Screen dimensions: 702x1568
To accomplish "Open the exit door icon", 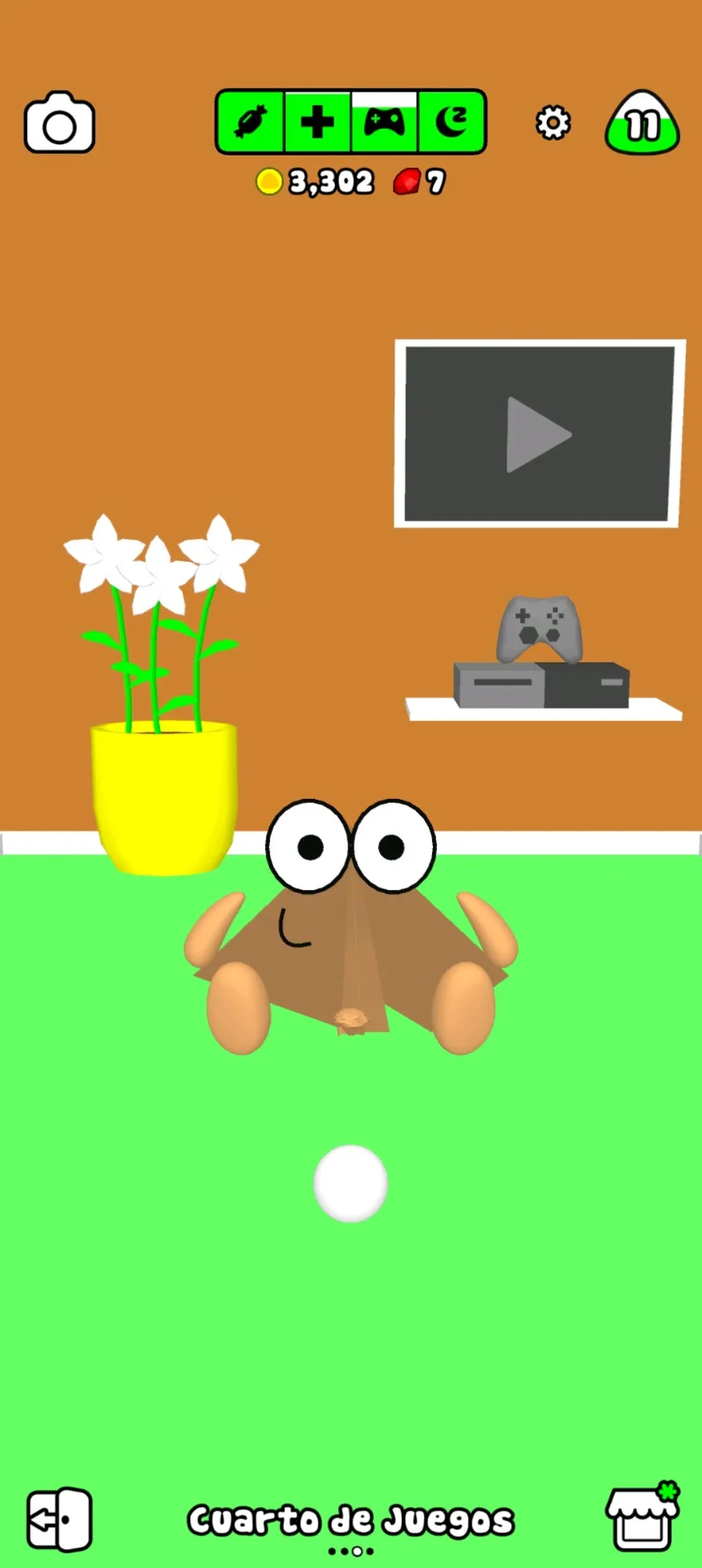I will pyautogui.click(x=60, y=1519).
